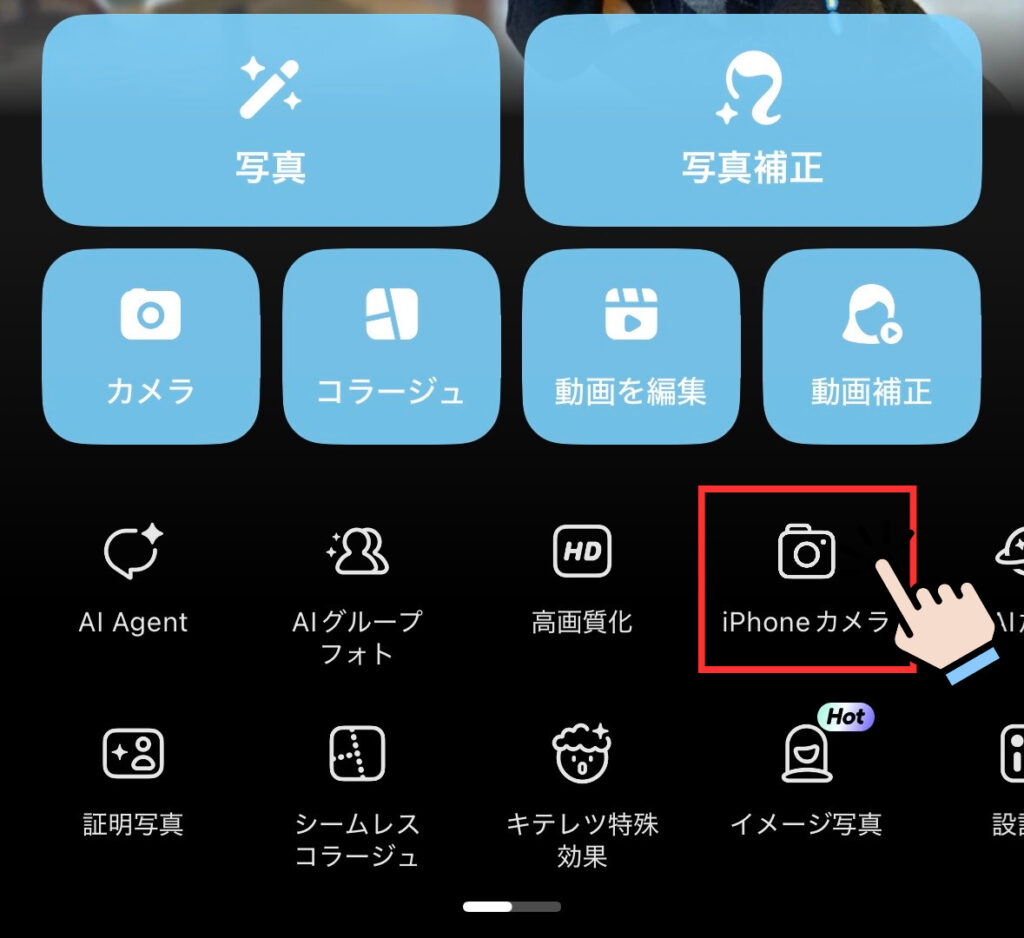Launch the カメラ tile
1024x938 pixels.
150,345
